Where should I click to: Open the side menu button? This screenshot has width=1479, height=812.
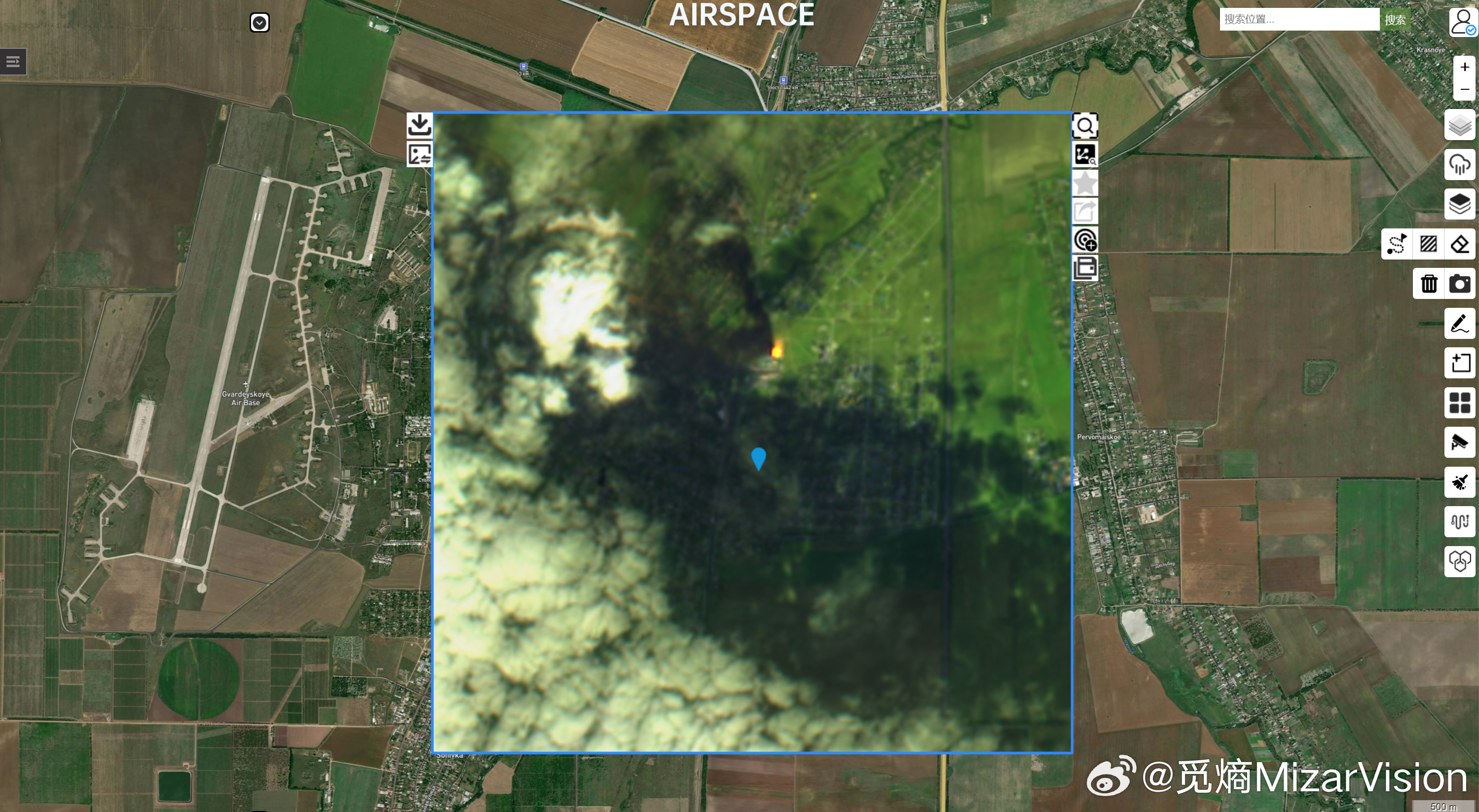point(13,62)
